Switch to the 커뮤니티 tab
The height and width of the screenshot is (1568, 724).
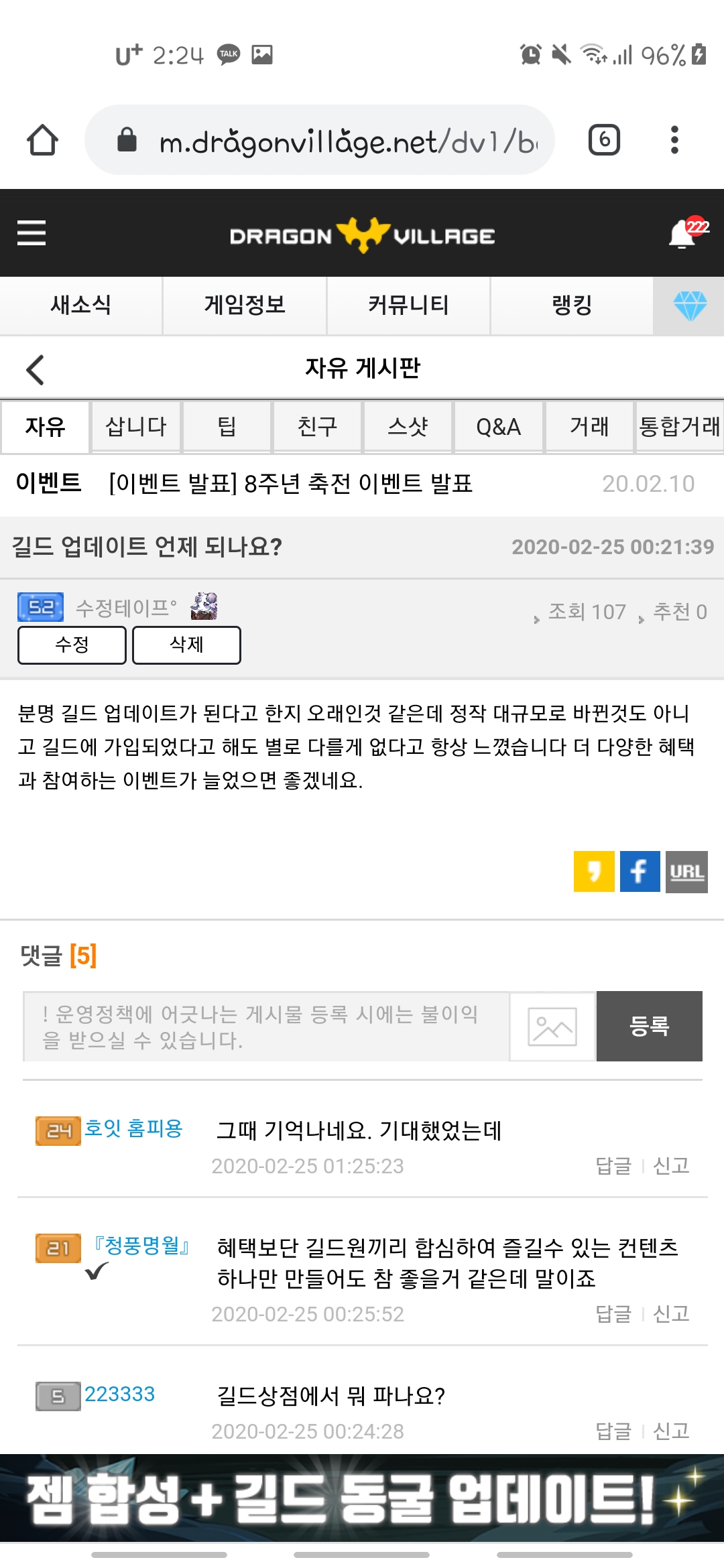click(408, 306)
